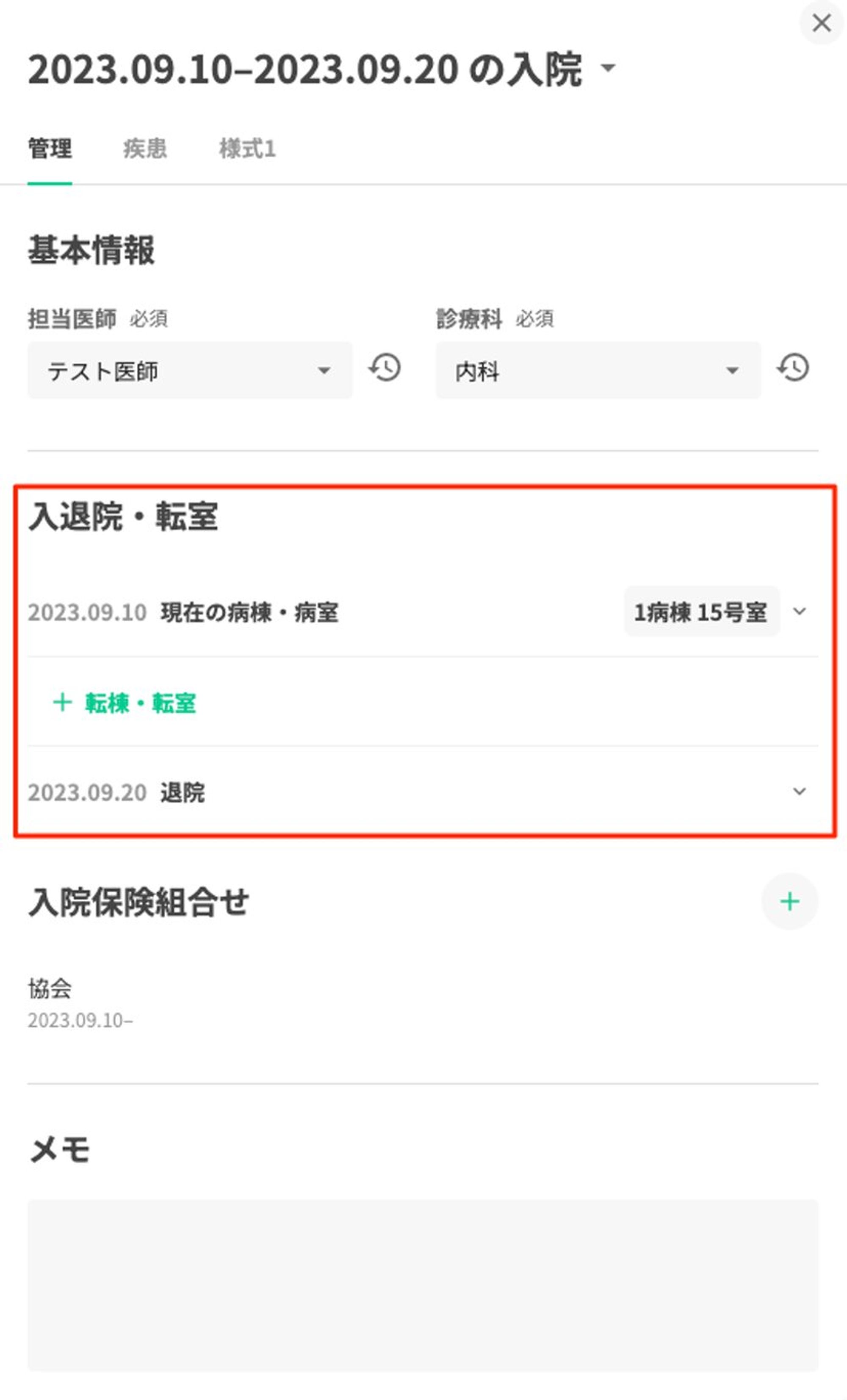Add a 入院保険組合せ entry
This screenshot has height=1400, width=847.
tap(789, 901)
